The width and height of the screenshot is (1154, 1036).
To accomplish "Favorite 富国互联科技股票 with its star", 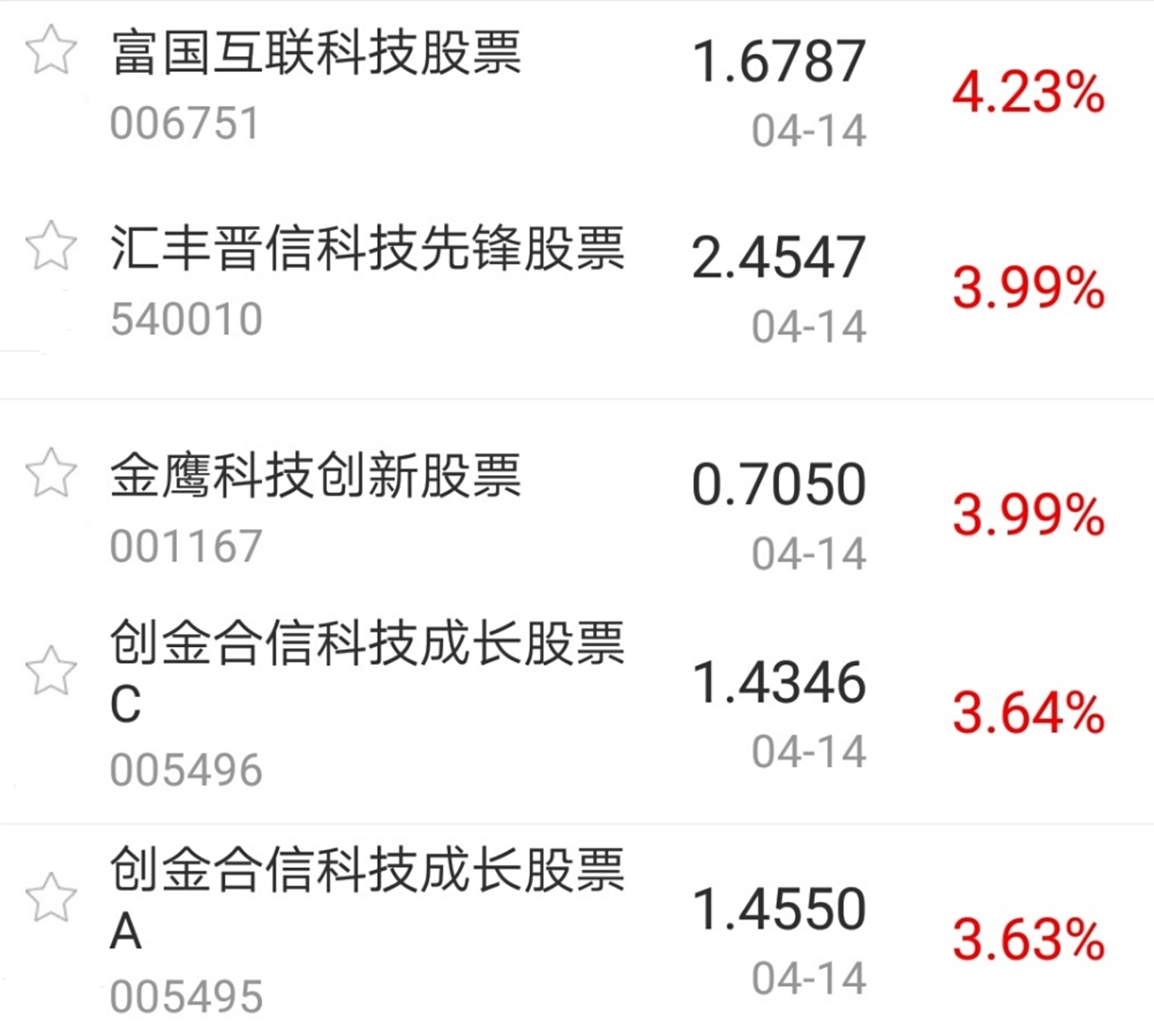I will coord(51,50).
